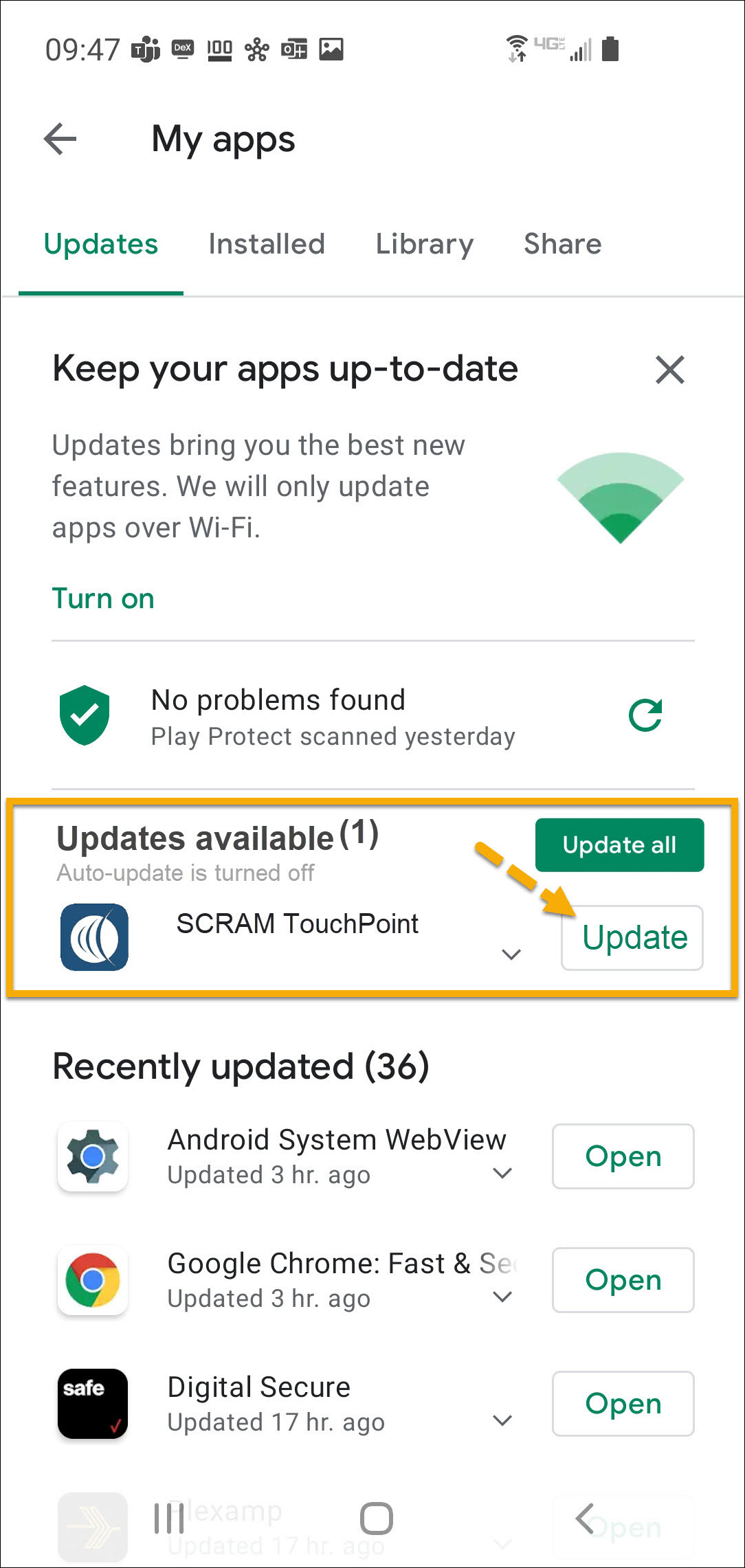Go back using the app bar arrow
This screenshot has width=745, height=1568.
point(60,139)
